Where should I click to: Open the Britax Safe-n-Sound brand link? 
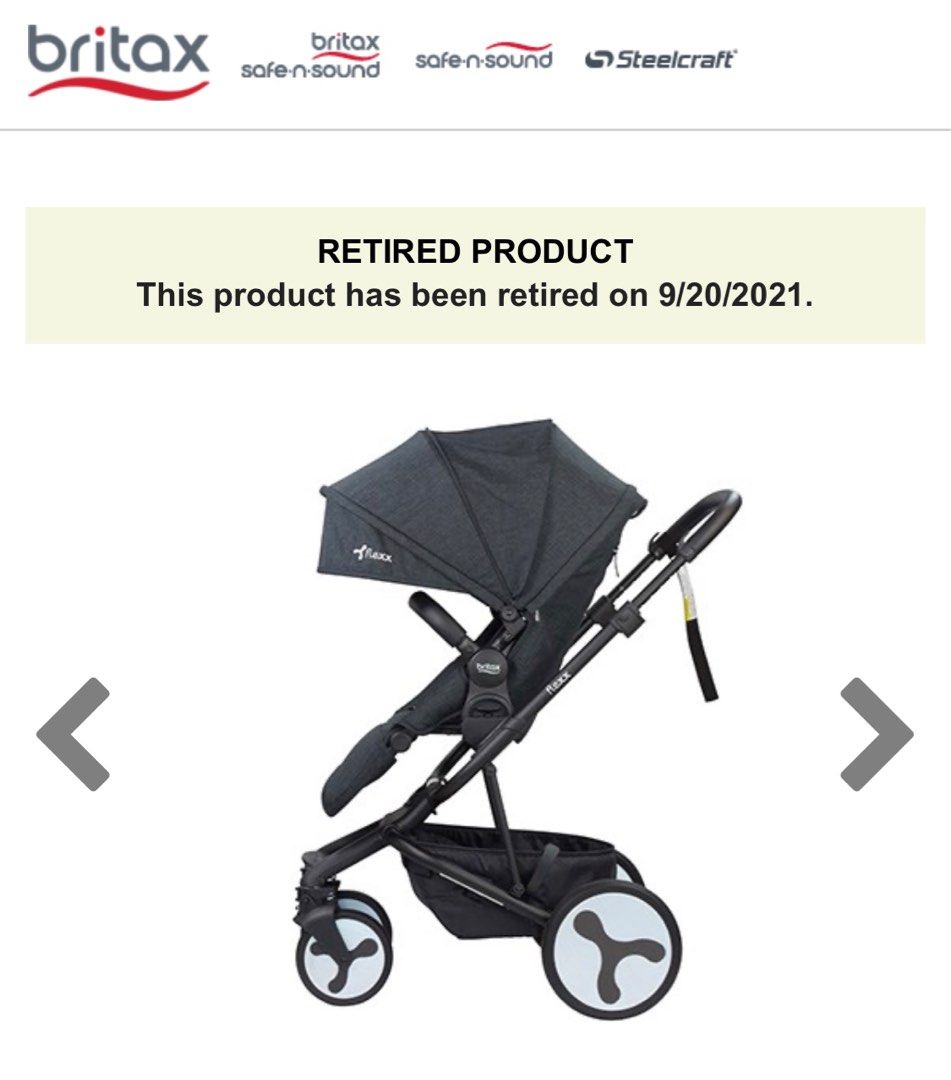coord(311,57)
